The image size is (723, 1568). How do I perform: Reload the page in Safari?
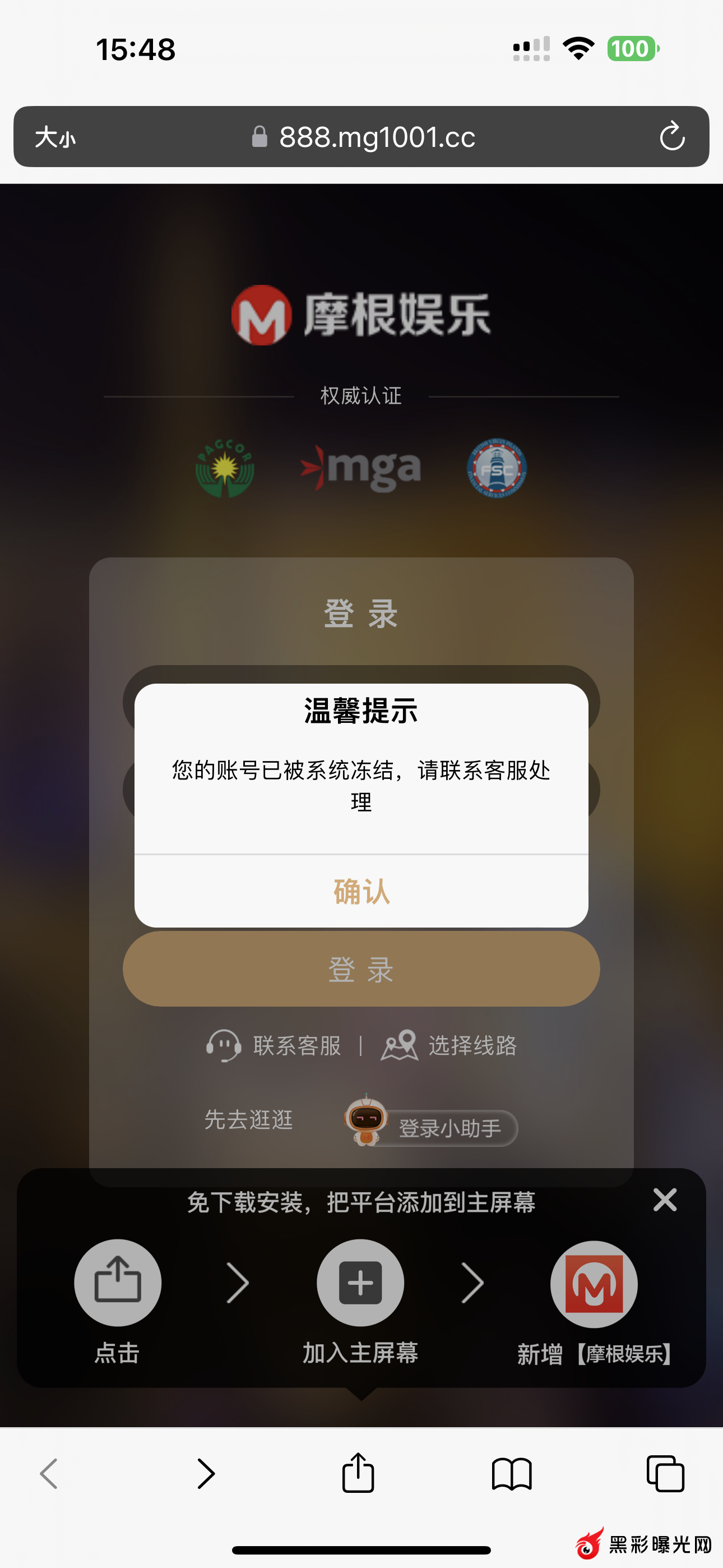[x=672, y=136]
